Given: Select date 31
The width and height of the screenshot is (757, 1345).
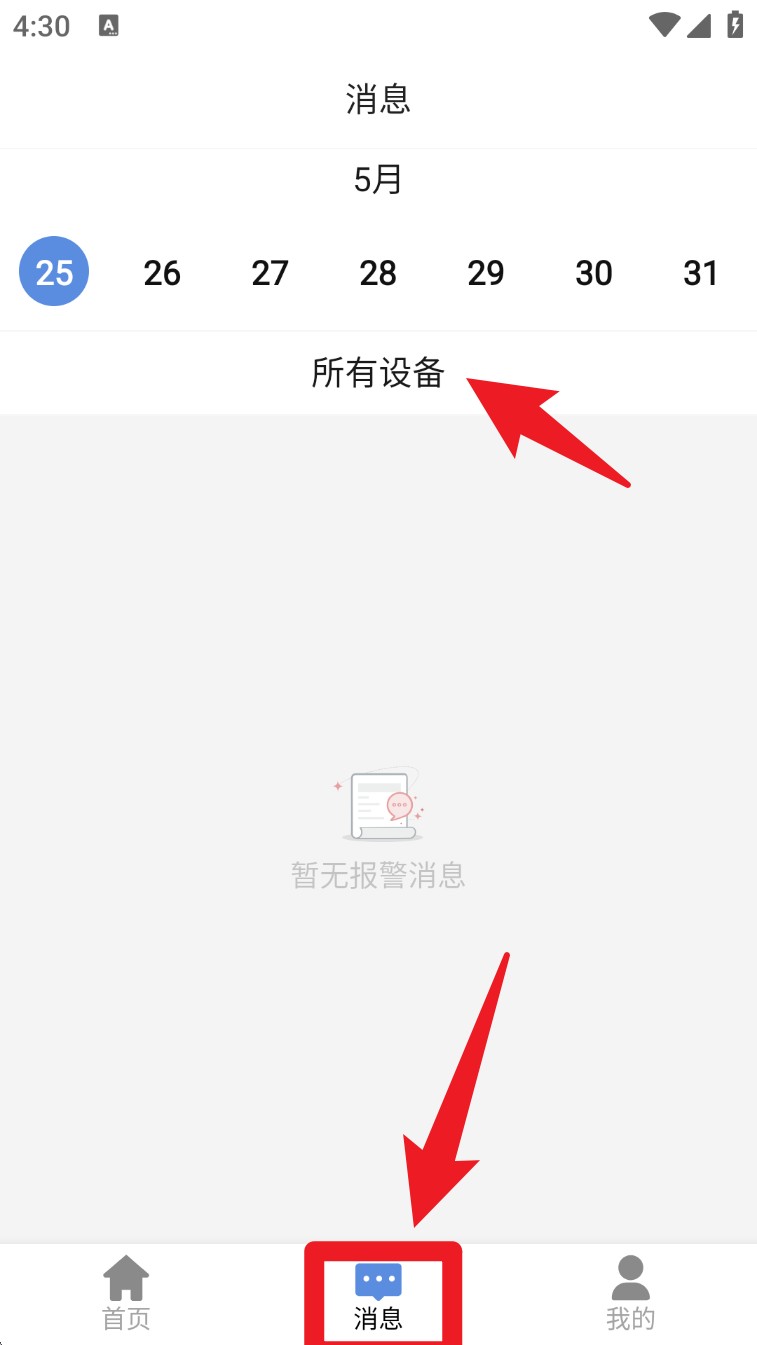Looking at the screenshot, I should (x=701, y=272).
